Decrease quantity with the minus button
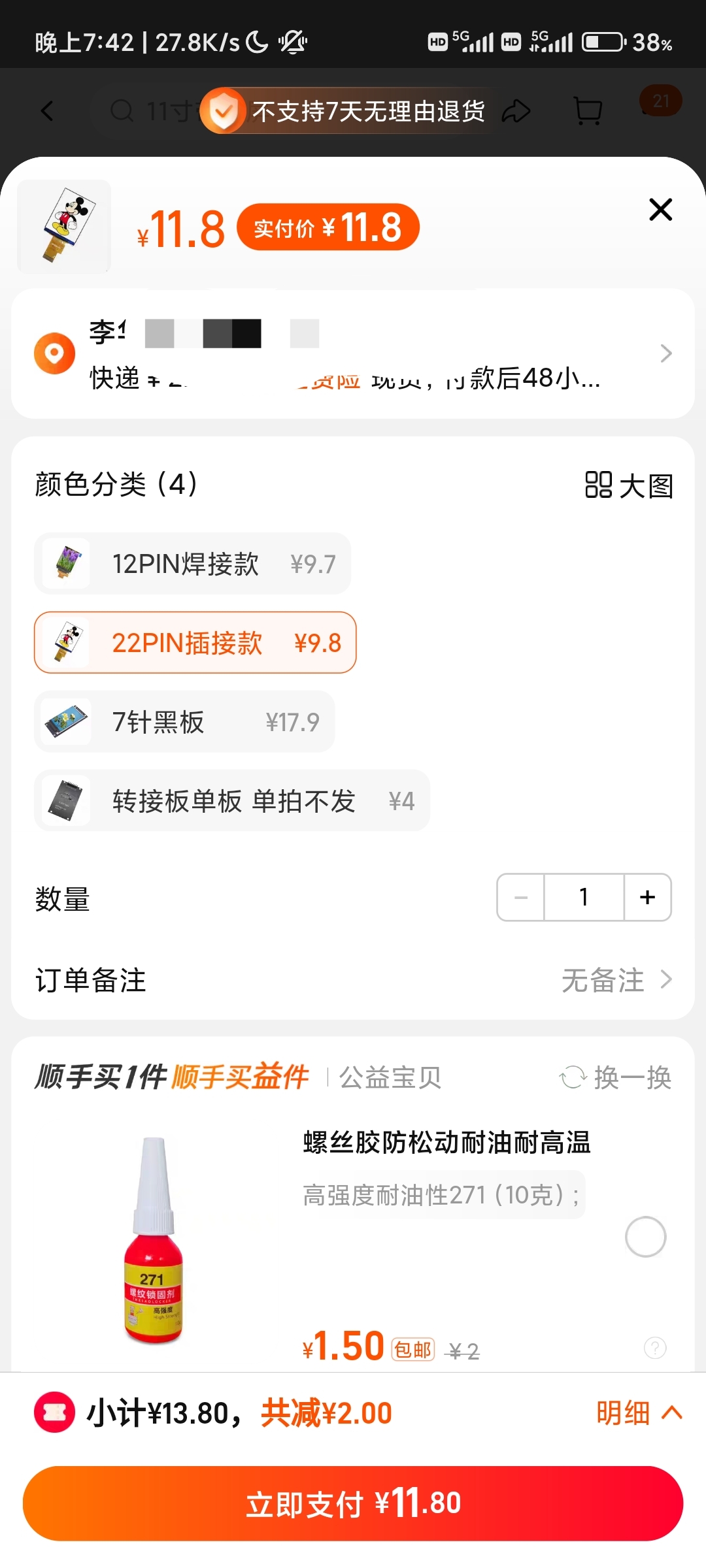The image size is (706, 1568). pos(521,898)
